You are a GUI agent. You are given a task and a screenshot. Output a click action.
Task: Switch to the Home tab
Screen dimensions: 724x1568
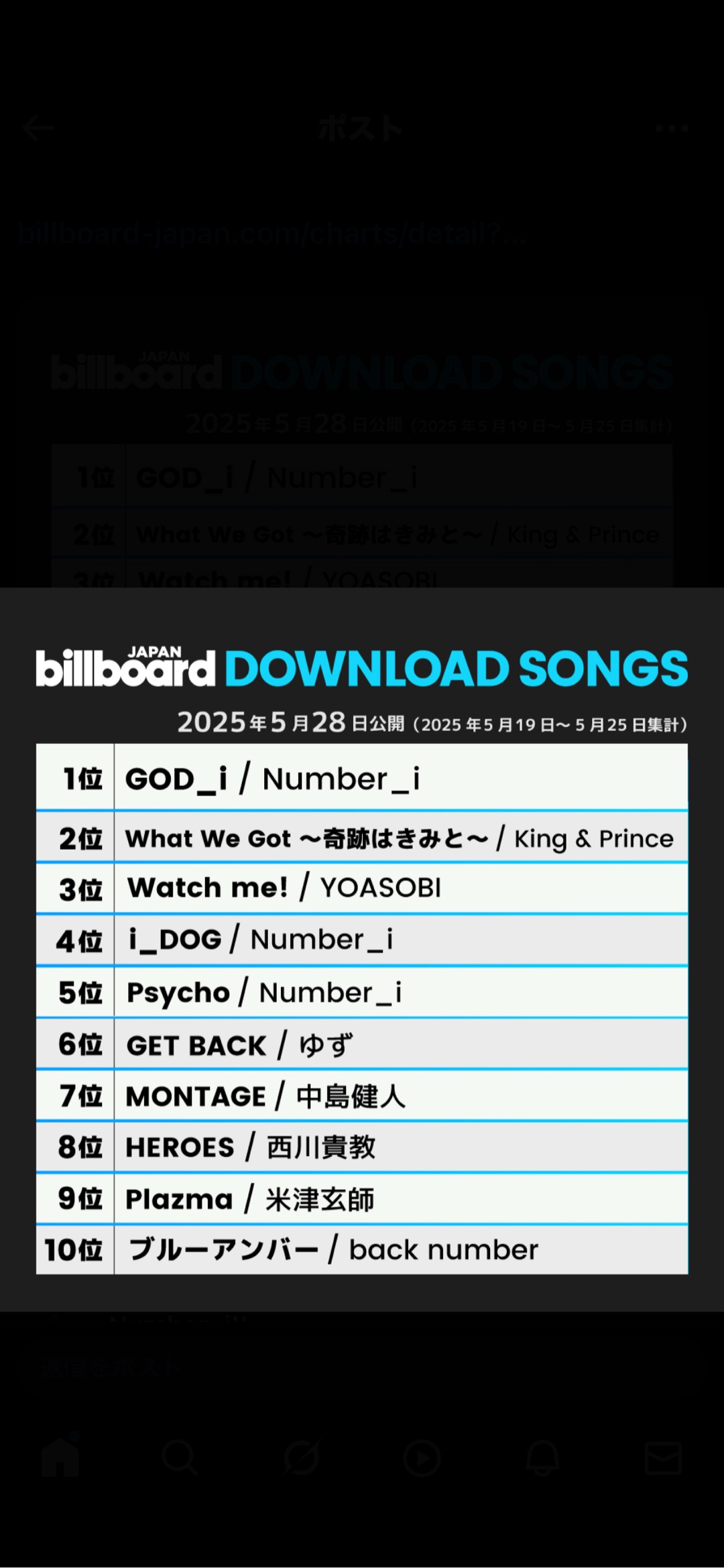pos(60,1458)
